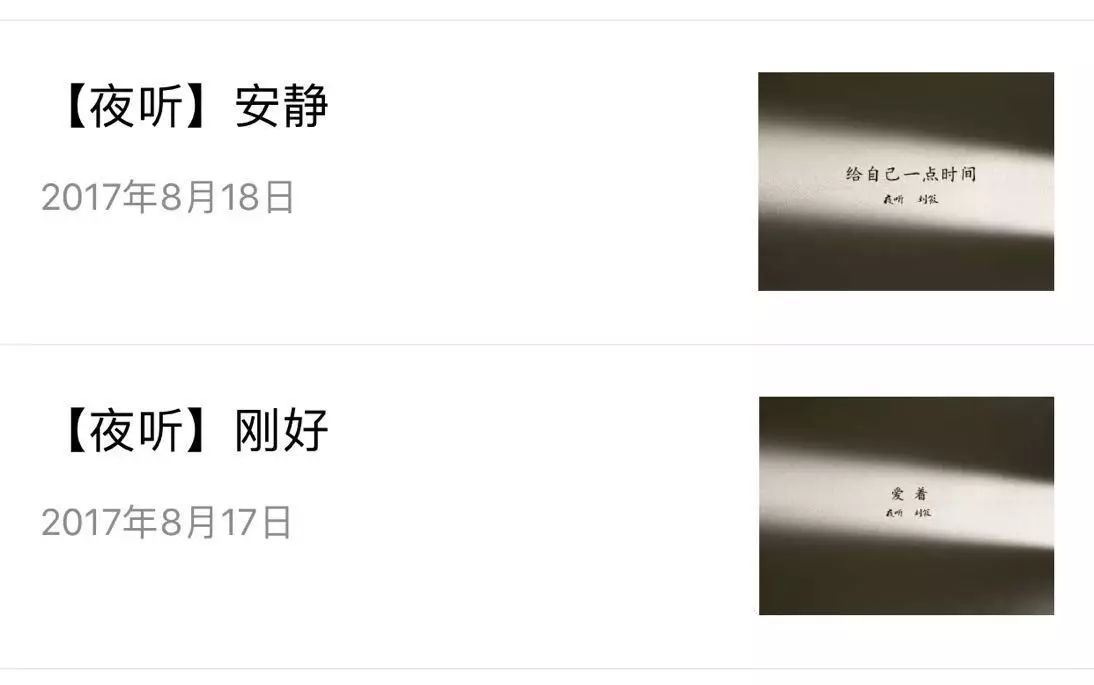Open the article 【夜听】刚好
The width and height of the screenshot is (1094, 685).
(x=195, y=432)
